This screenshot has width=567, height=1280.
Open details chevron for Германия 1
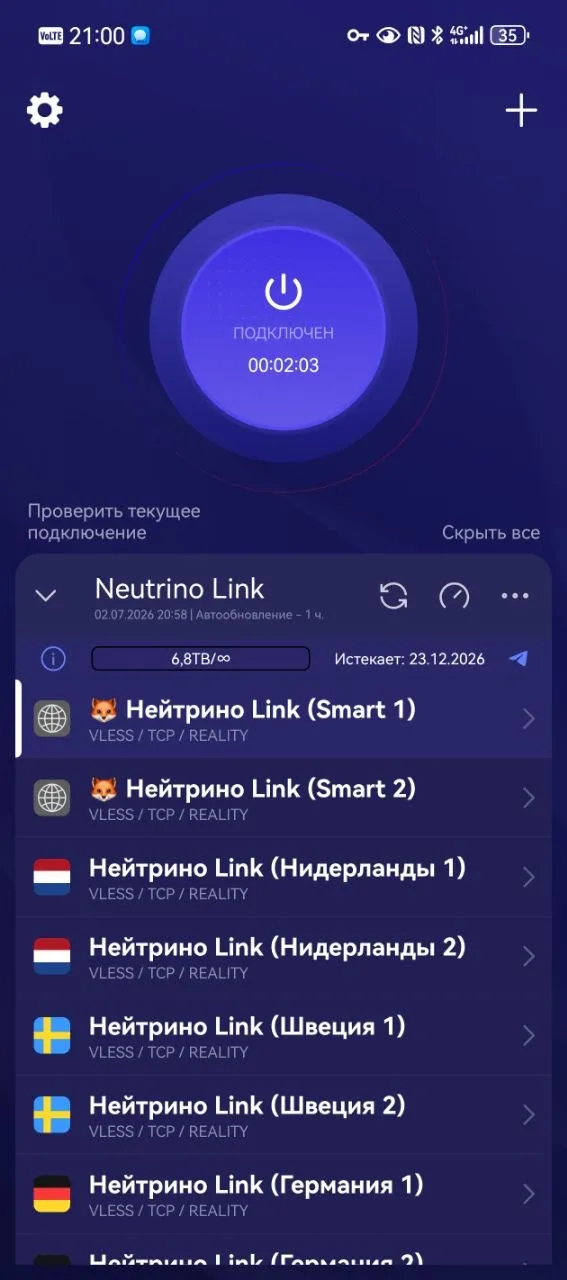tap(529, 1194)
